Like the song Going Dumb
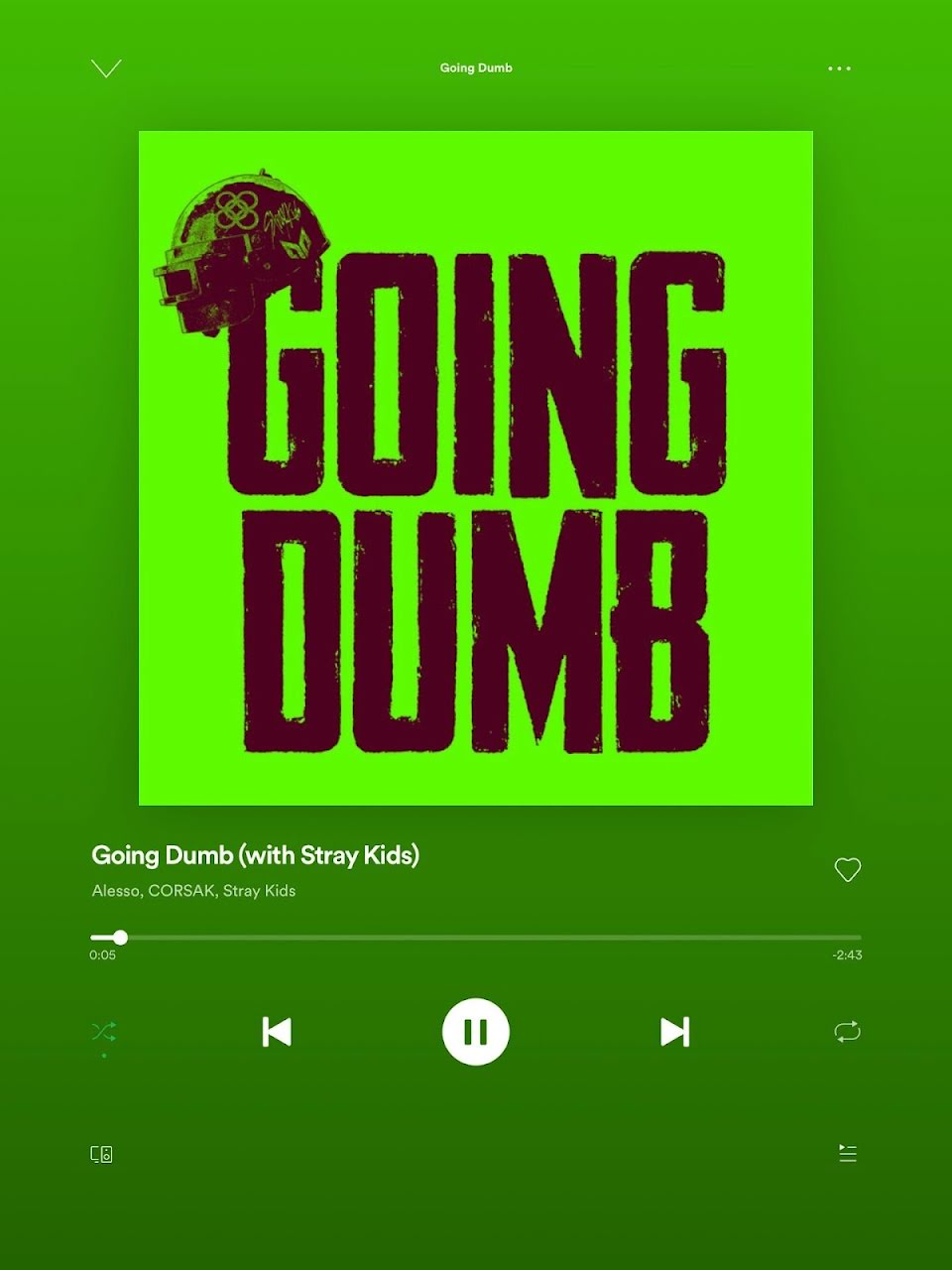 [x=848, y=870]
